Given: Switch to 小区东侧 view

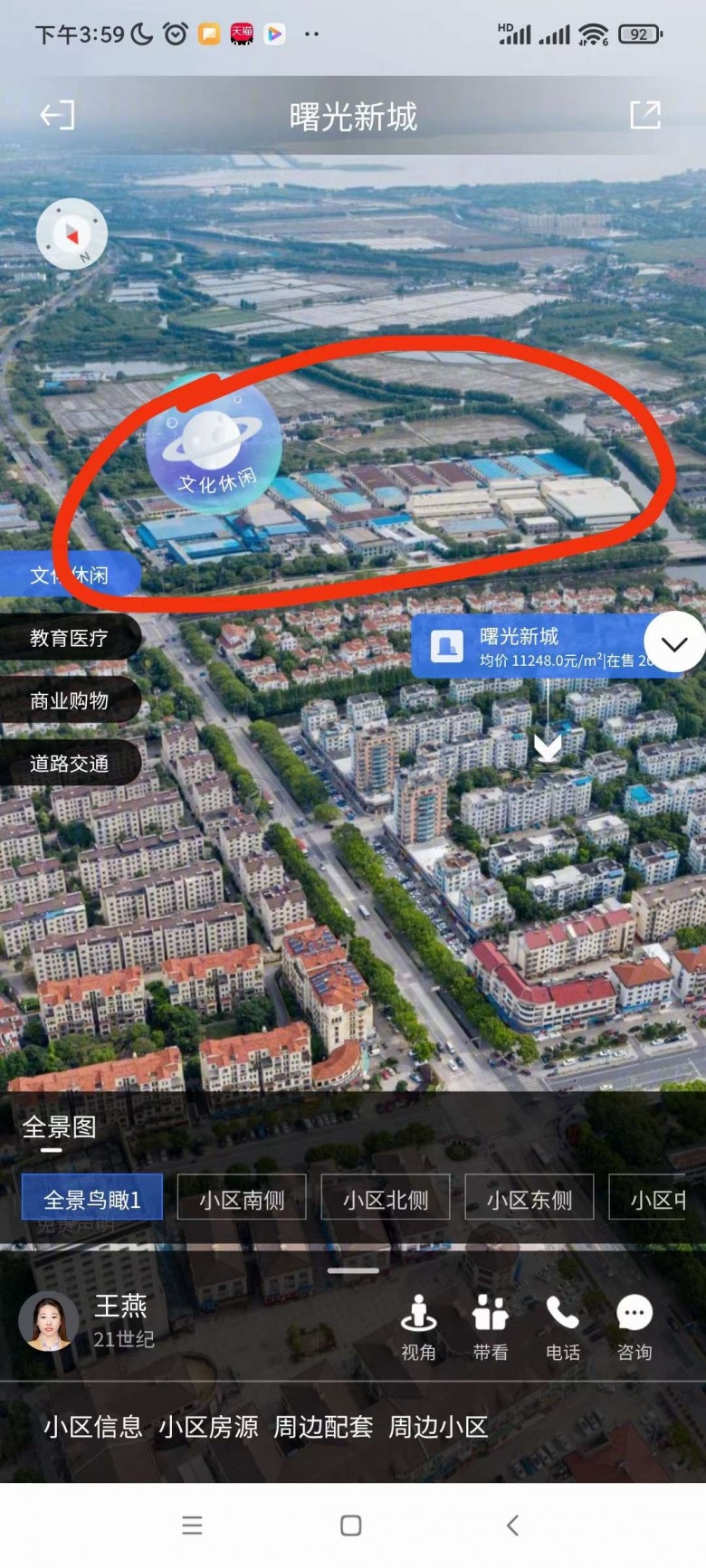Looking at the screenshot, I should point(529,1199).
